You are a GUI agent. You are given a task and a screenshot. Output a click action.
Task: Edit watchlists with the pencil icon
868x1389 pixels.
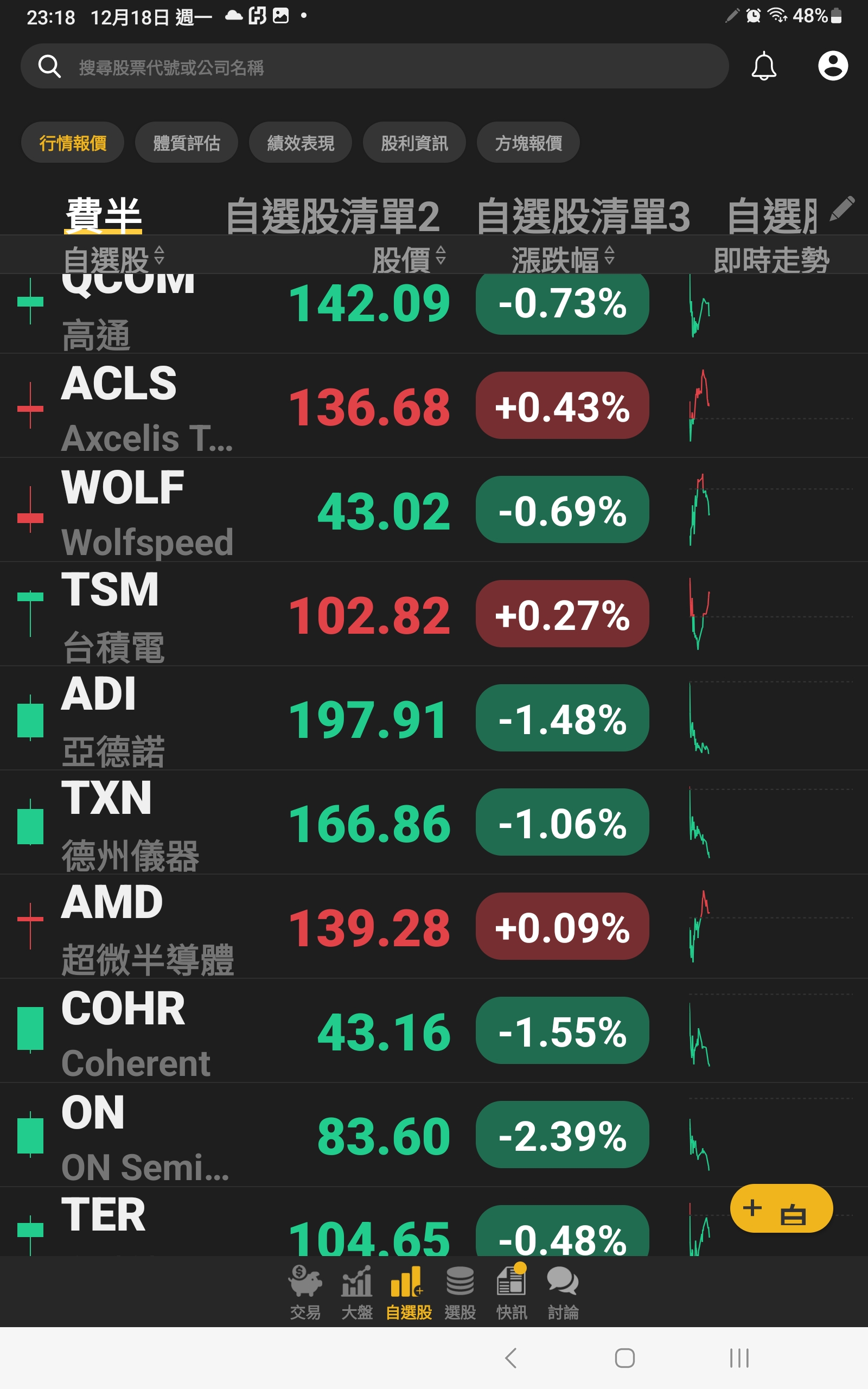841,208
